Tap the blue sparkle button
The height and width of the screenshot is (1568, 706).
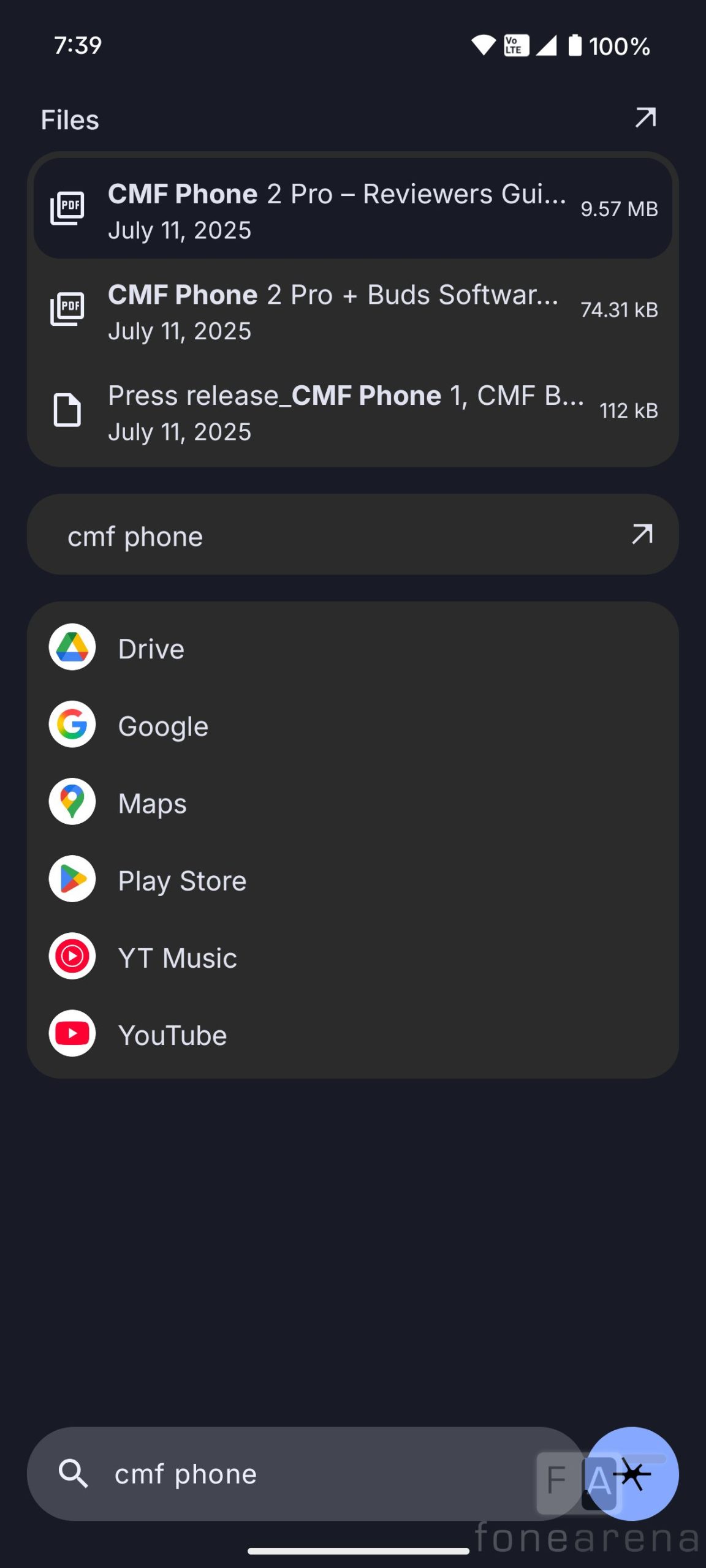tap(632, 1474)
